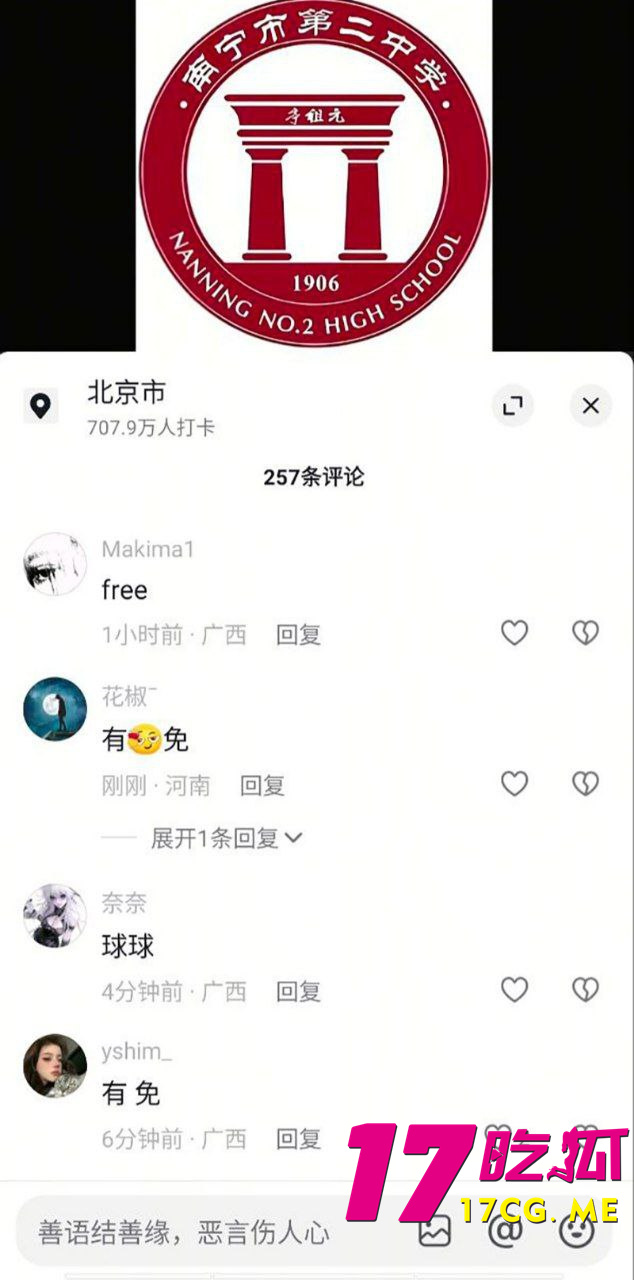Open the emoji picker
634x1280 pixels.
point(577,1232)
